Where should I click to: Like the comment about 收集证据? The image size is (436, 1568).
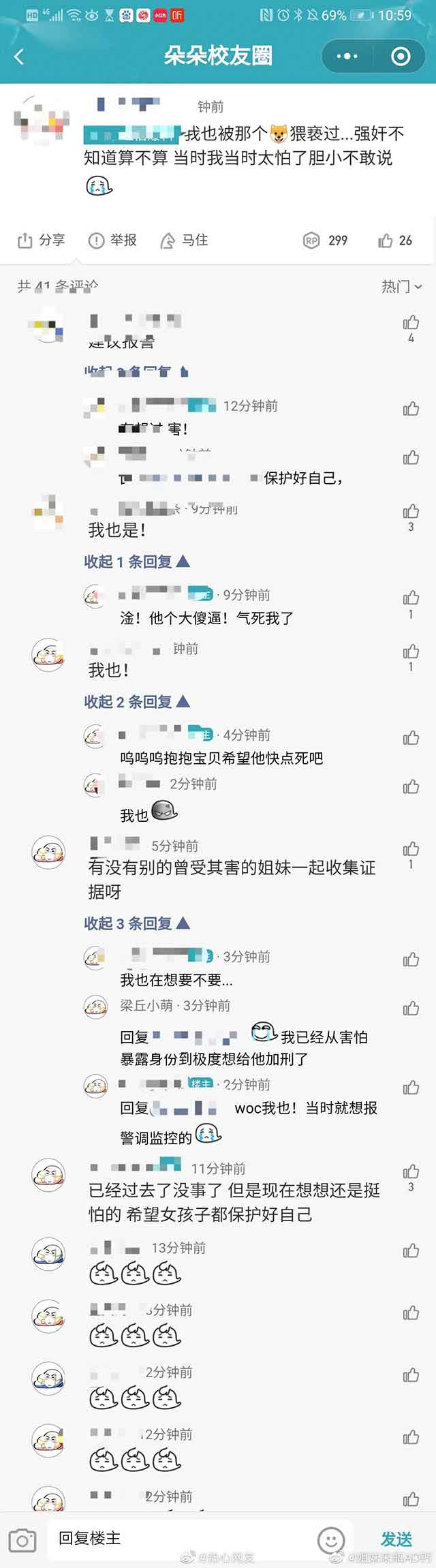click(411, 849)
